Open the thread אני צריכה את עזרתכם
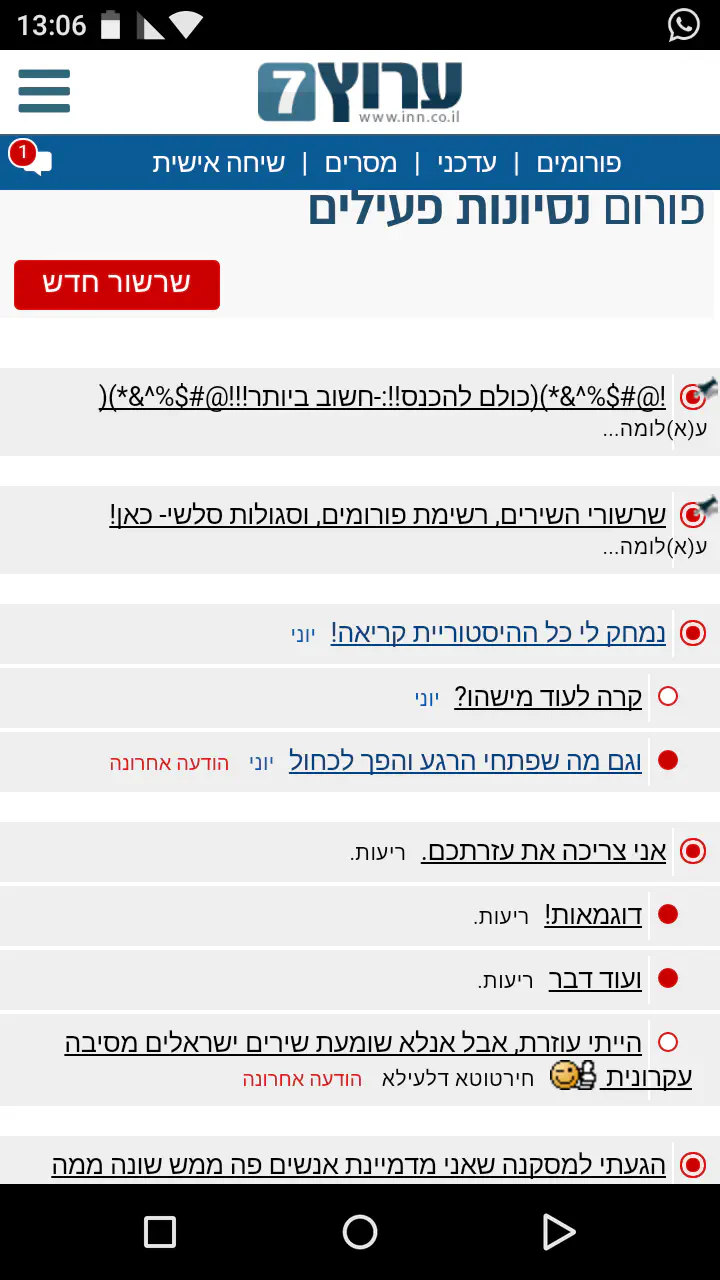Screen dimensions: 720x1280 [x=543, y=851]
